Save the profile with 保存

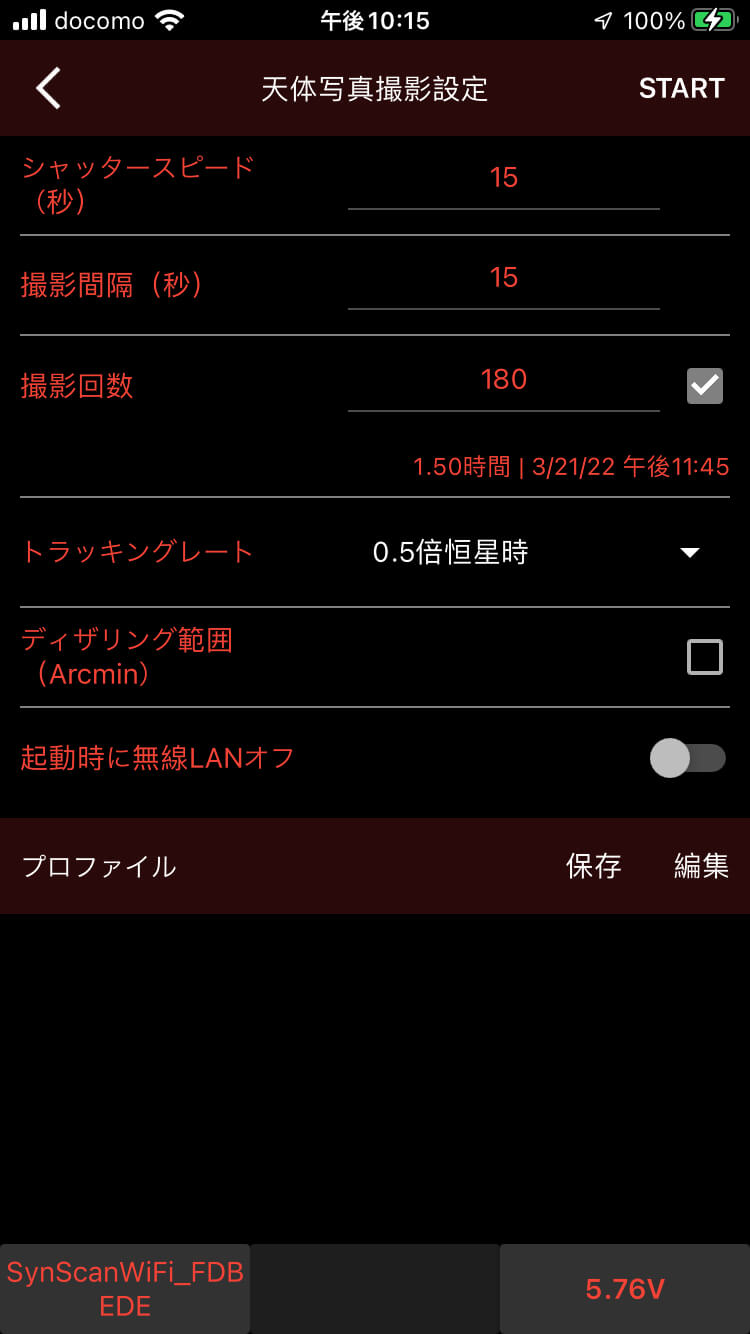(x=593, y=866)
